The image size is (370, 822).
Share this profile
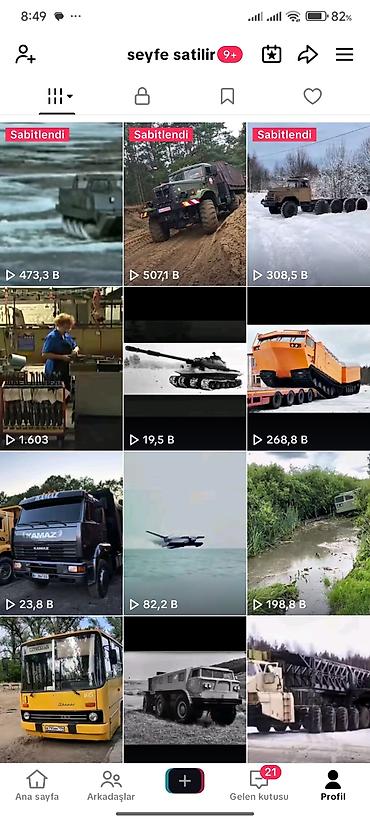click(308, 55)
